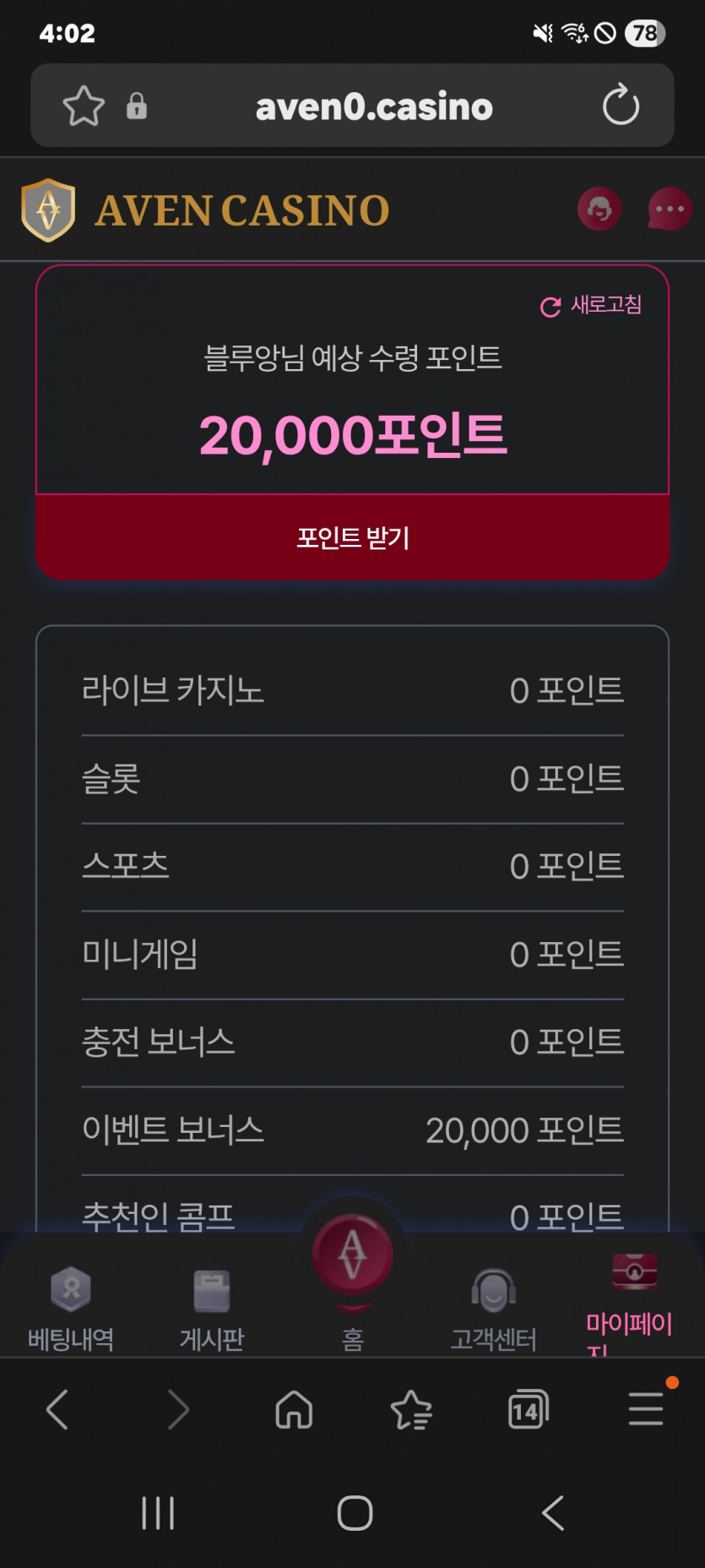This screenshot has width=705, height=1568.
Task: Tap the star to bookmark aven0.casino
Action: (80, 106)
